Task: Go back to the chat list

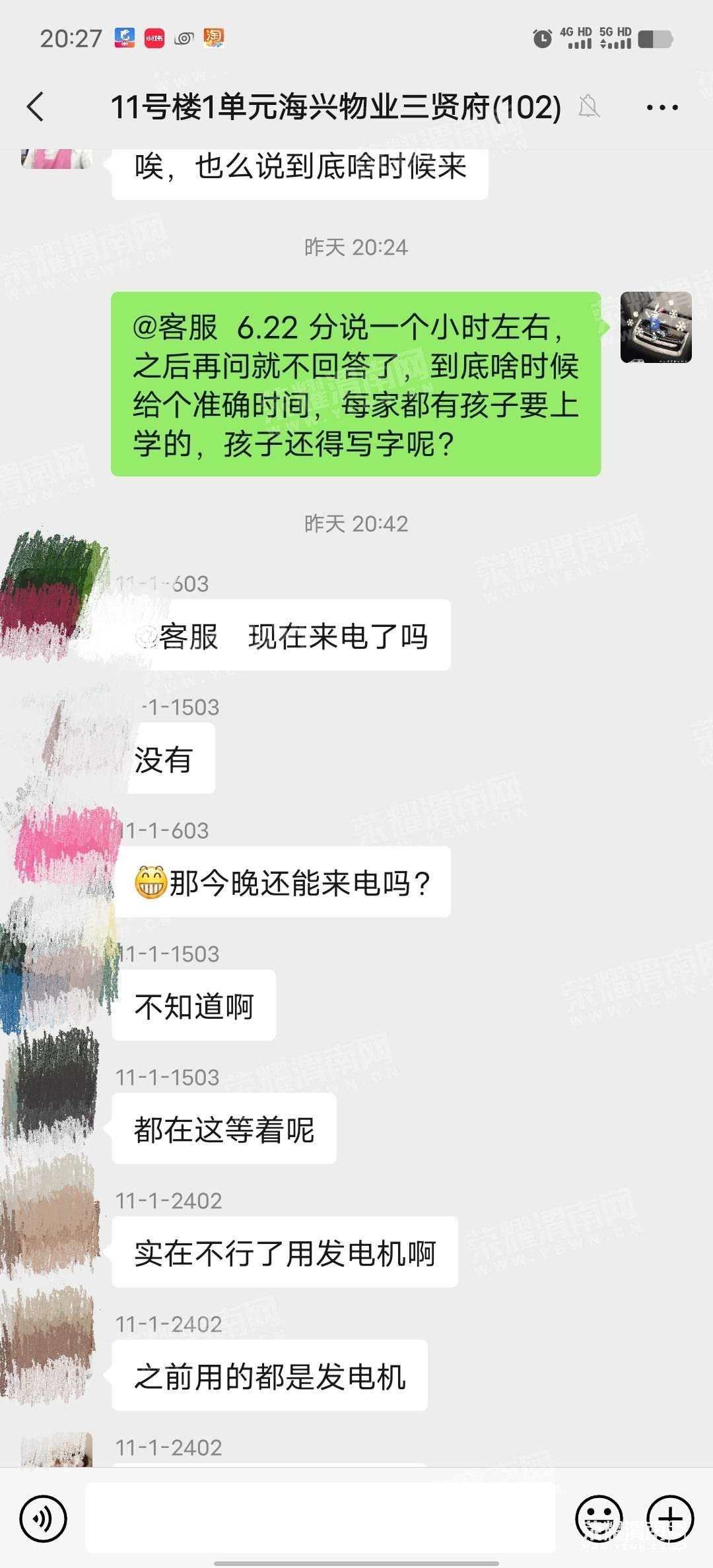Action: tap(36, 107)
